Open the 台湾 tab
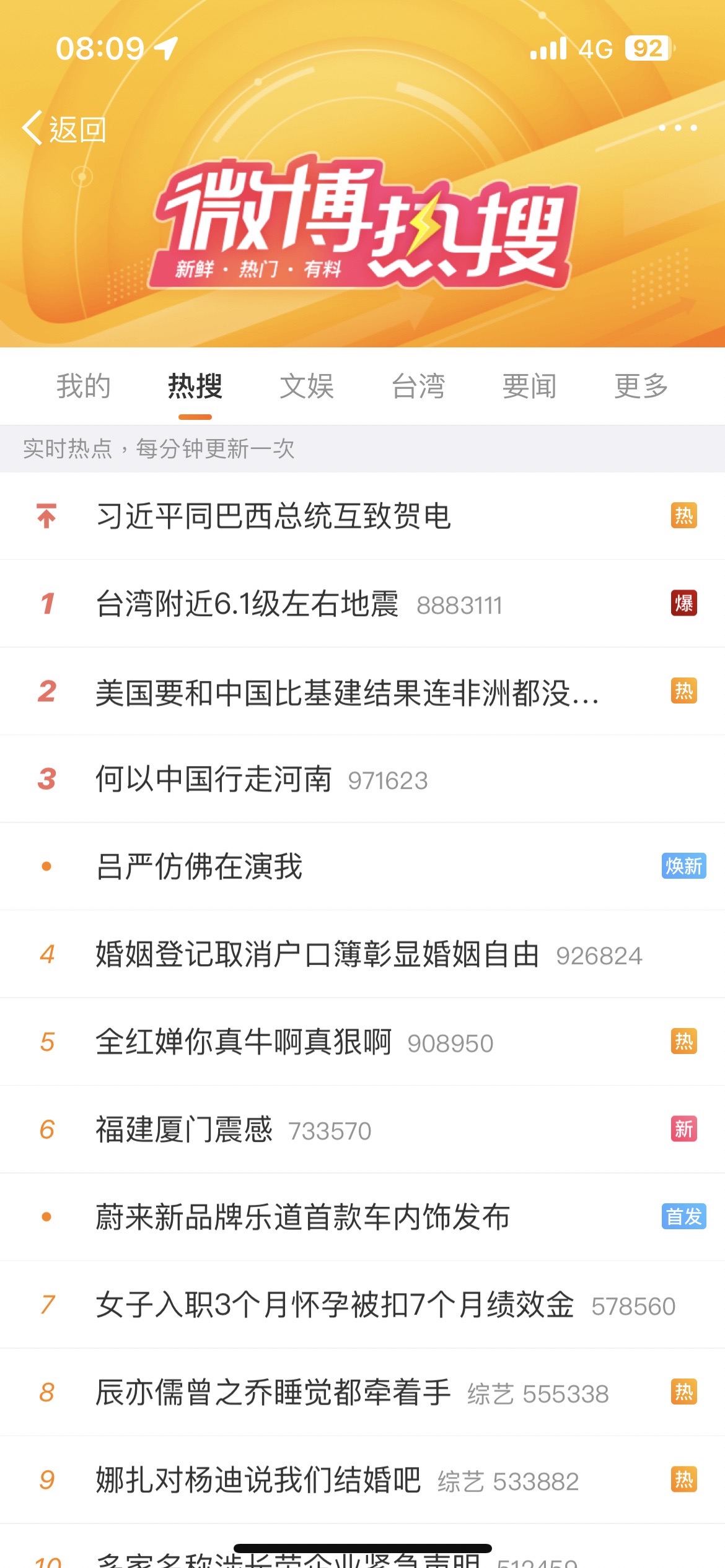The image size is (725, 1568). (x=418, y=386)
